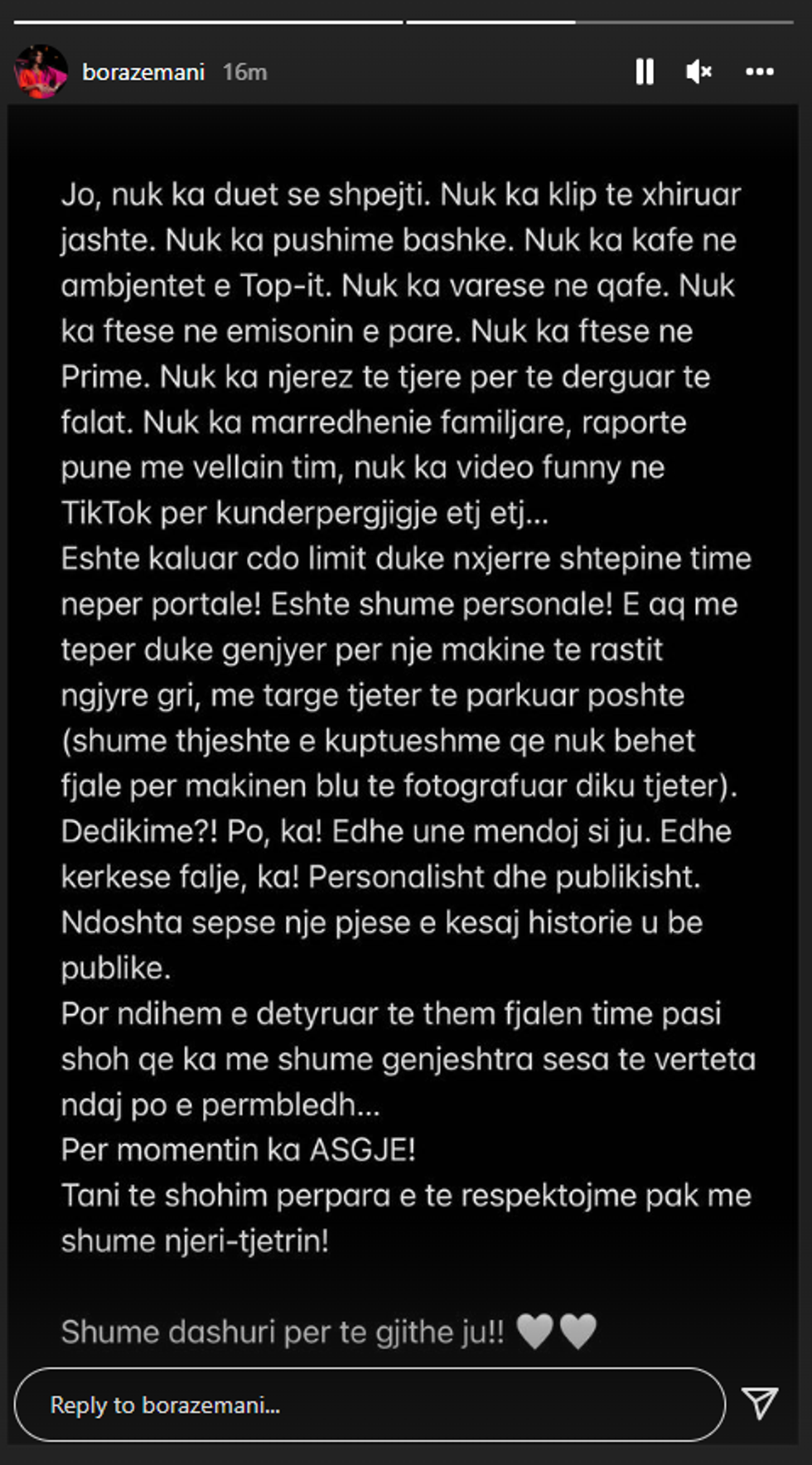The image size is (812, 1465).
Task: Unmute the story audio
Action: pos(698,72)
